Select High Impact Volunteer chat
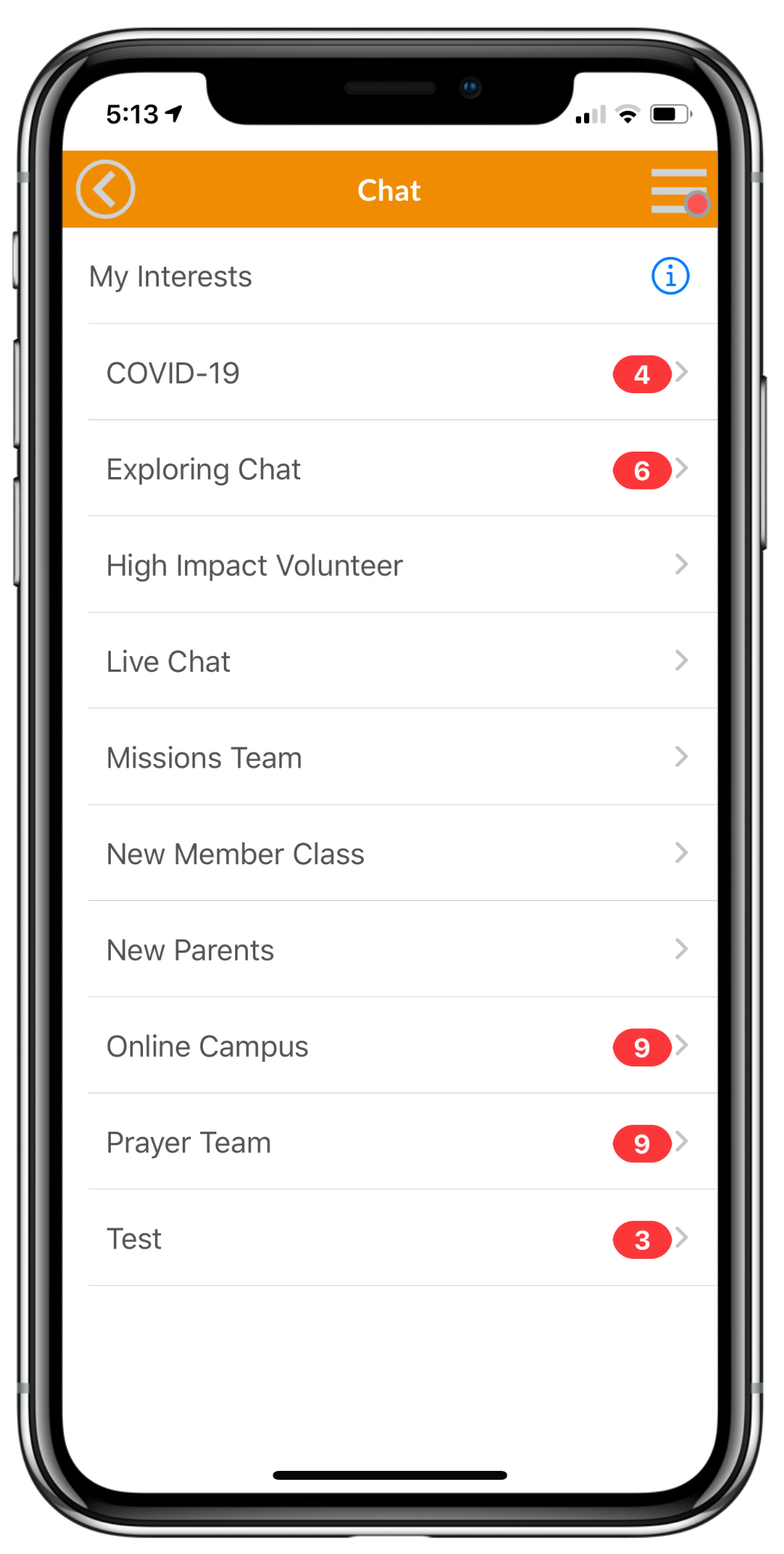Screen dimensions: 784x1554 pos(403,565)
